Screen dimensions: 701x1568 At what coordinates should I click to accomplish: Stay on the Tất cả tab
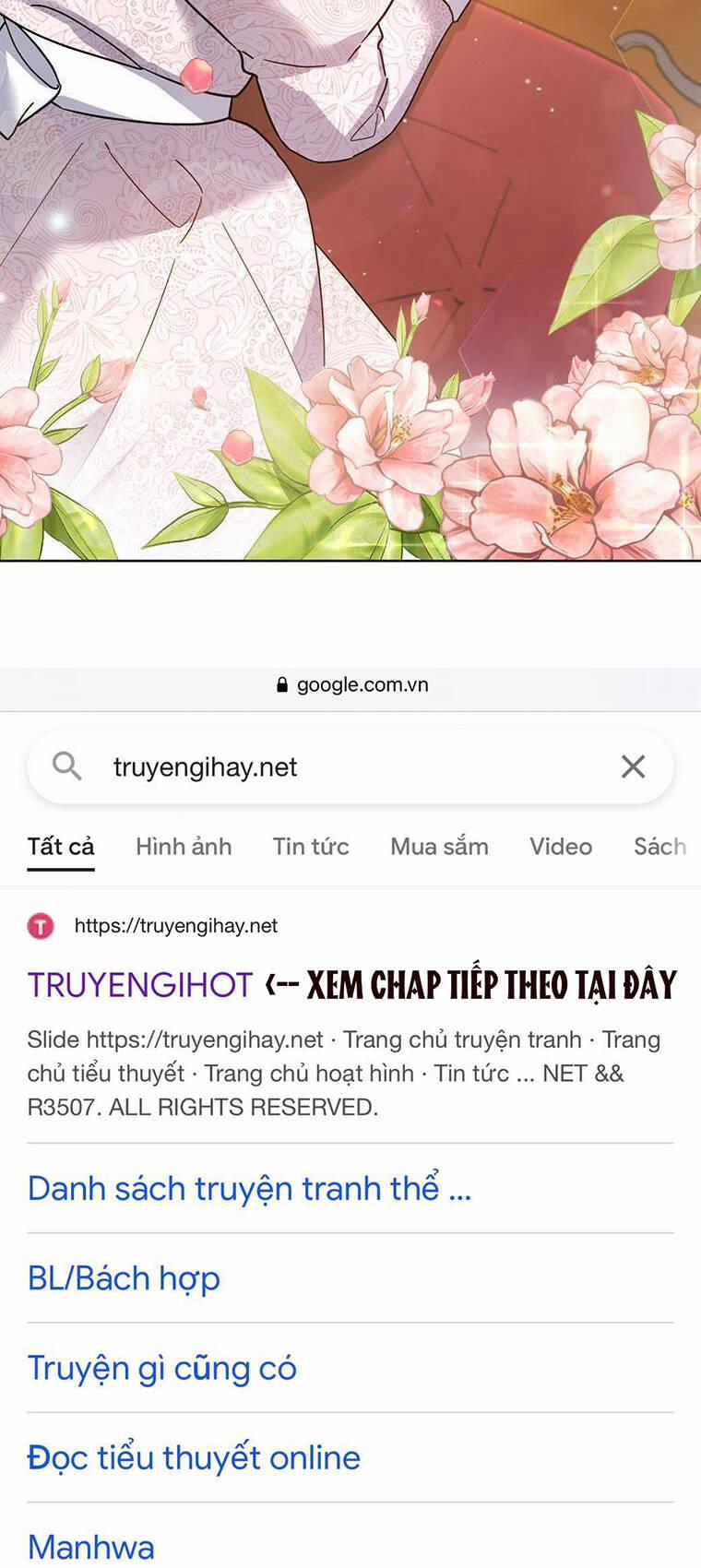[61, 847]
